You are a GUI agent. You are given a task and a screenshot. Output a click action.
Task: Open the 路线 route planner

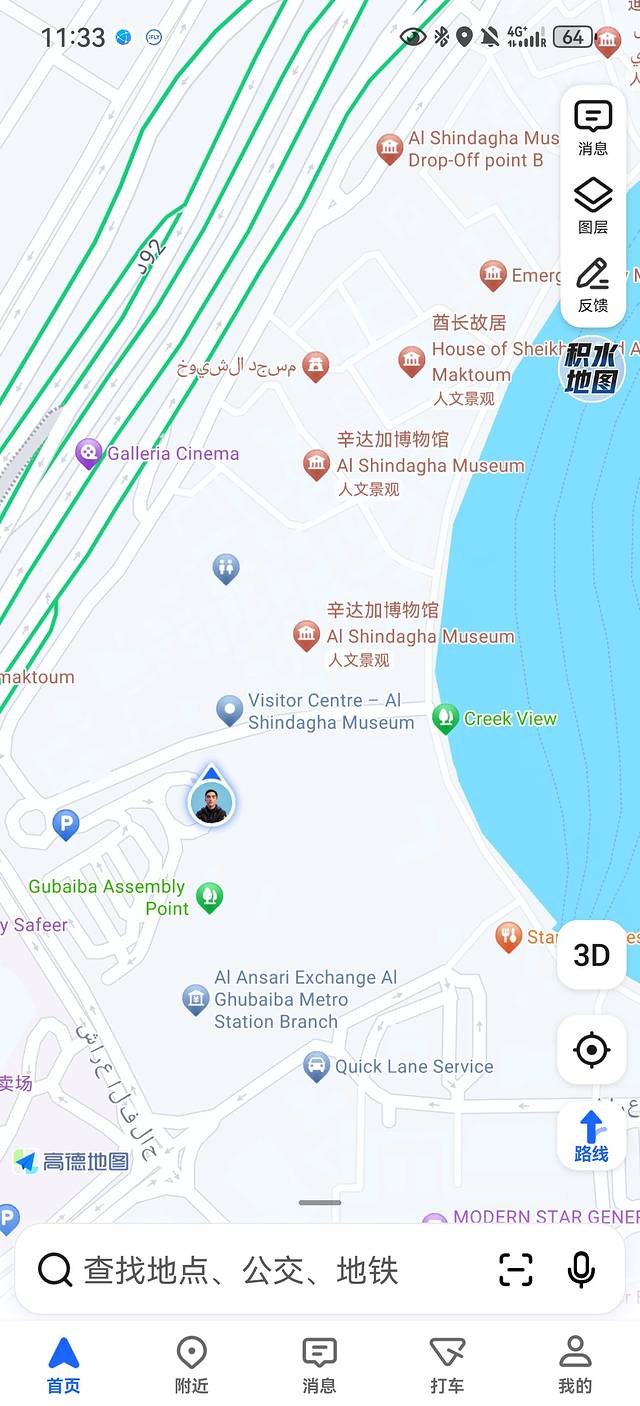pyautogui.click(x=591, y=1136)
